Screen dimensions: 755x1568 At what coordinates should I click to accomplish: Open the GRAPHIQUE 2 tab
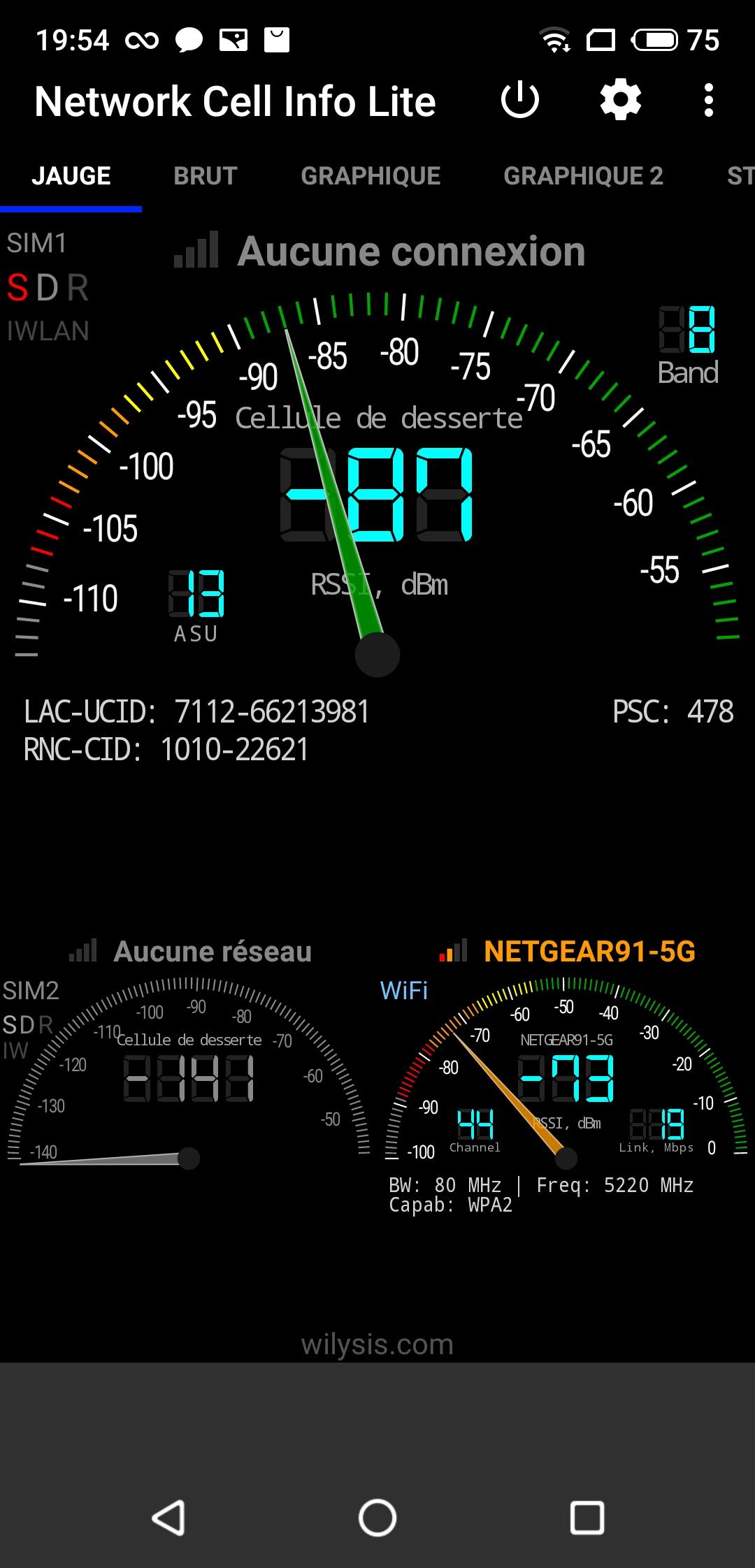pyautogui.click(x=583, y=176)
